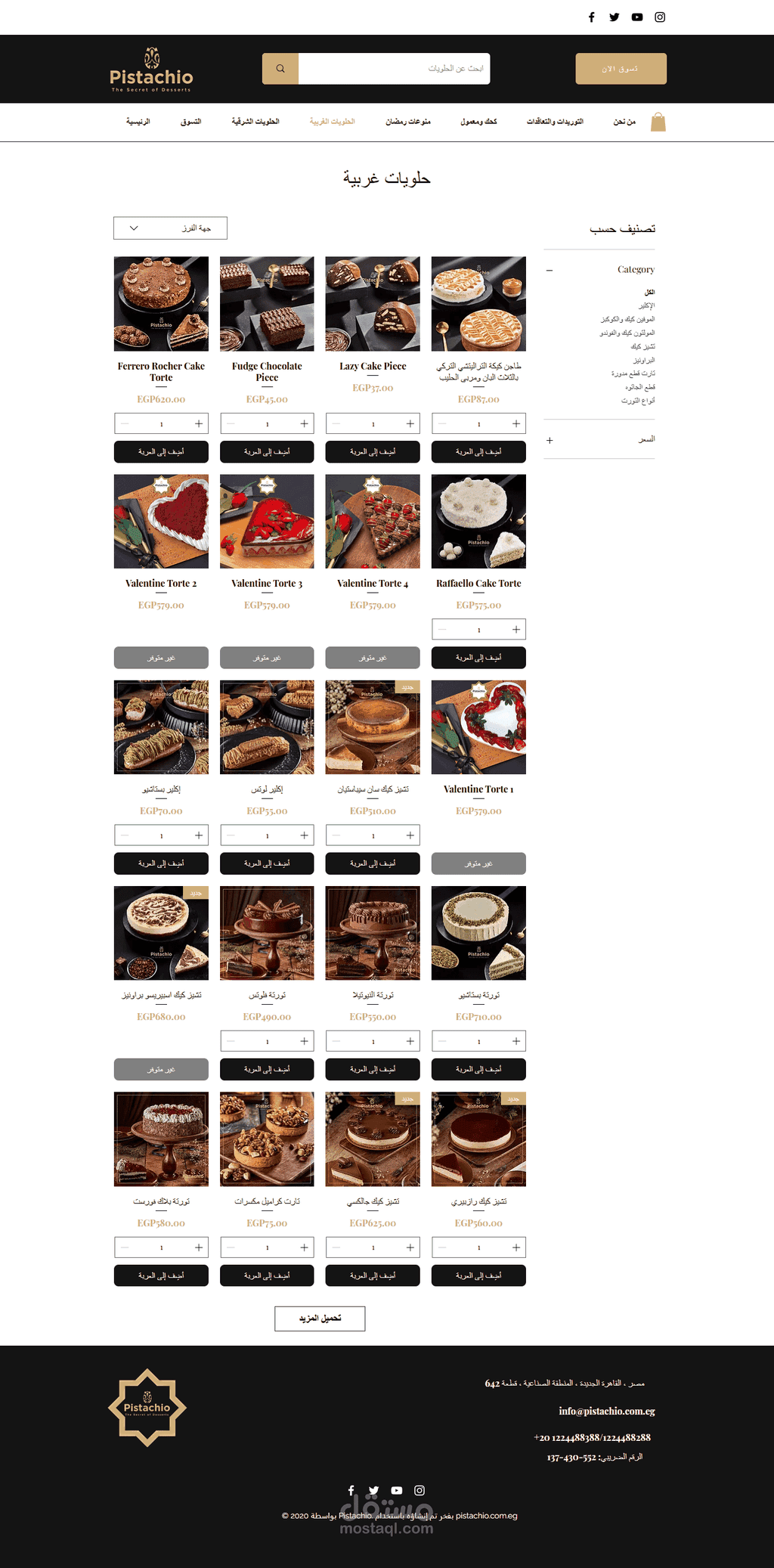The image size is (774, 1568).
Task: Open the Raffaello Cake Torte product image
Action: click(478, 522)
